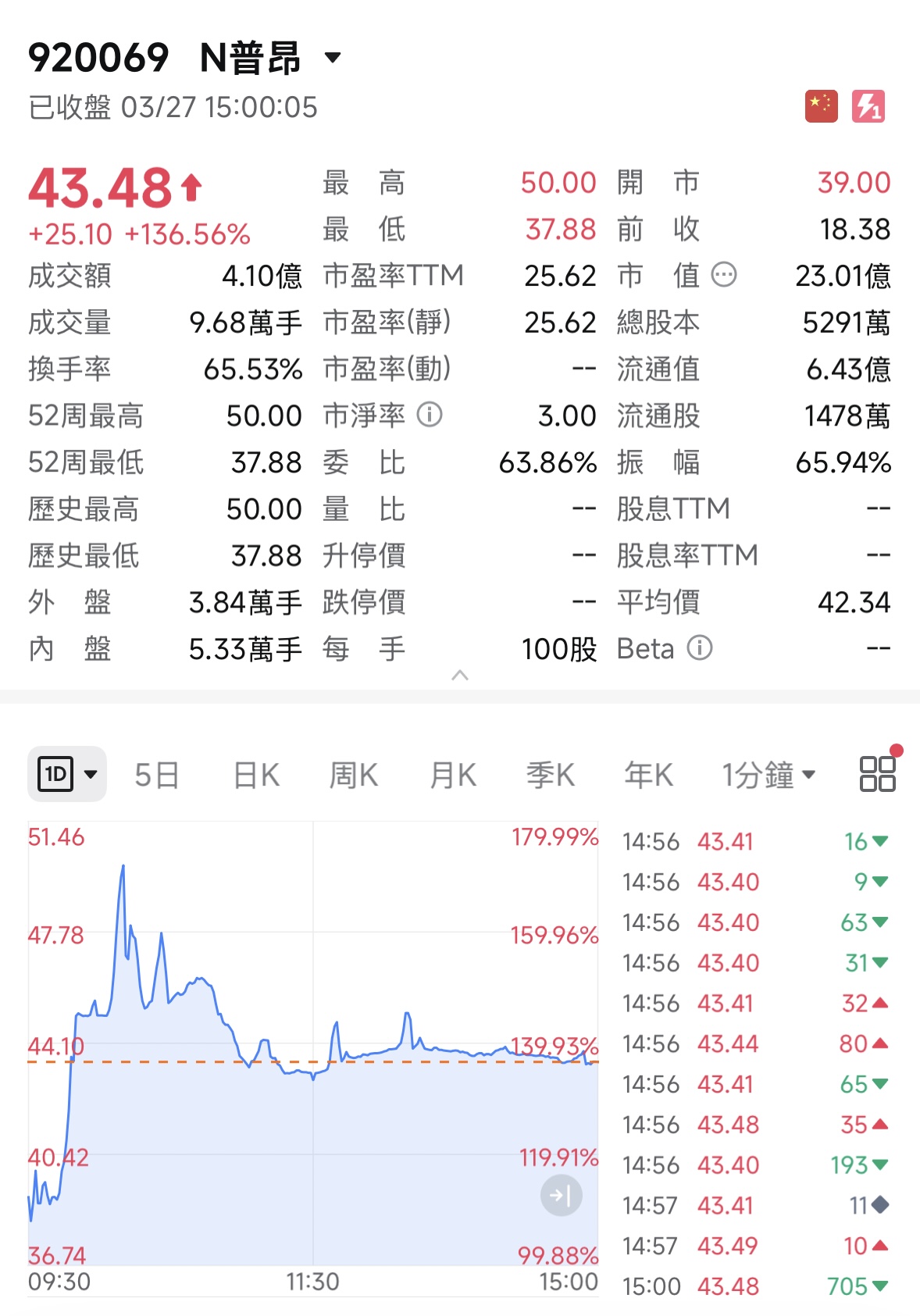920x1316 pixels.
Task: Select the 月K chart tab
Action: click(x=451, y=774)
